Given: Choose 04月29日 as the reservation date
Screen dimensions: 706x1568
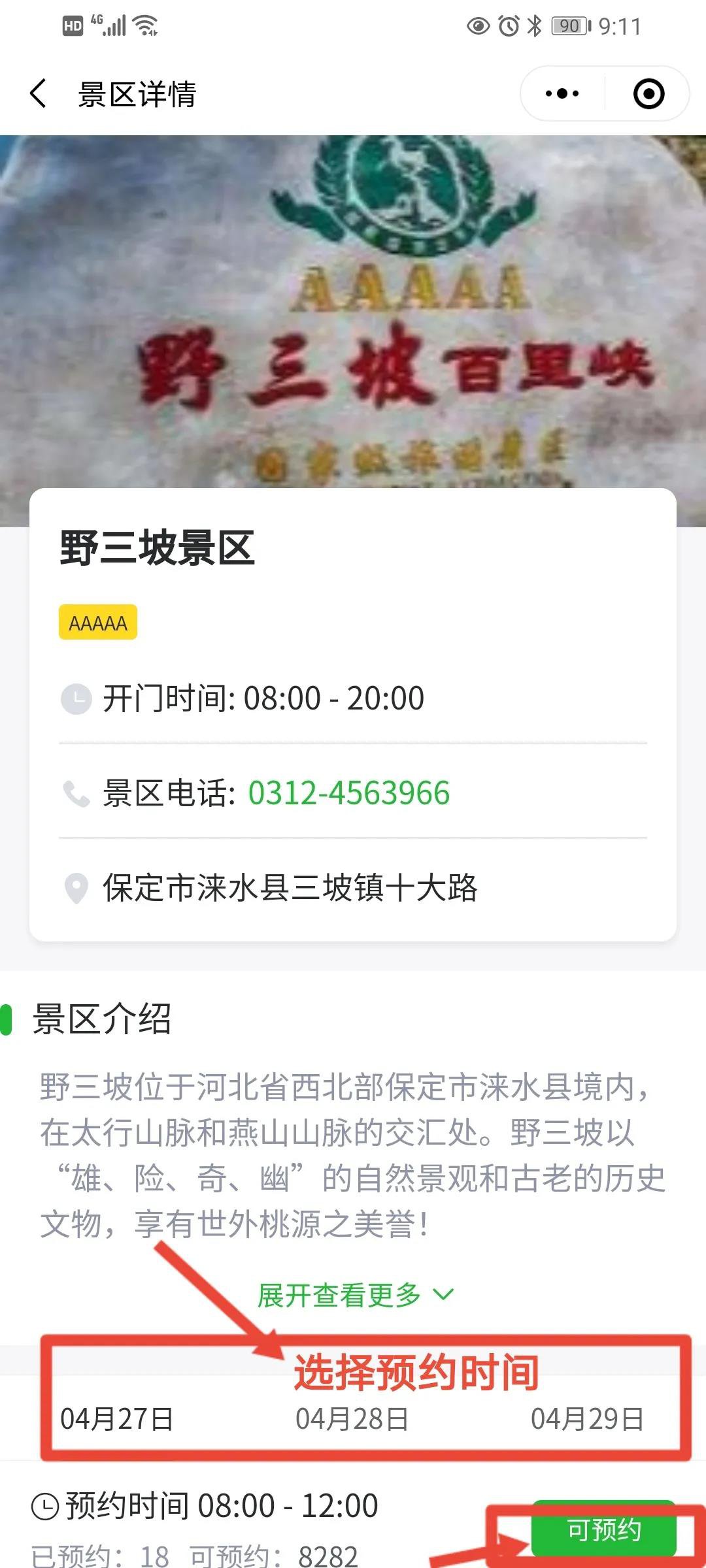Looking at the screenshot, I should pos(587,1419).
